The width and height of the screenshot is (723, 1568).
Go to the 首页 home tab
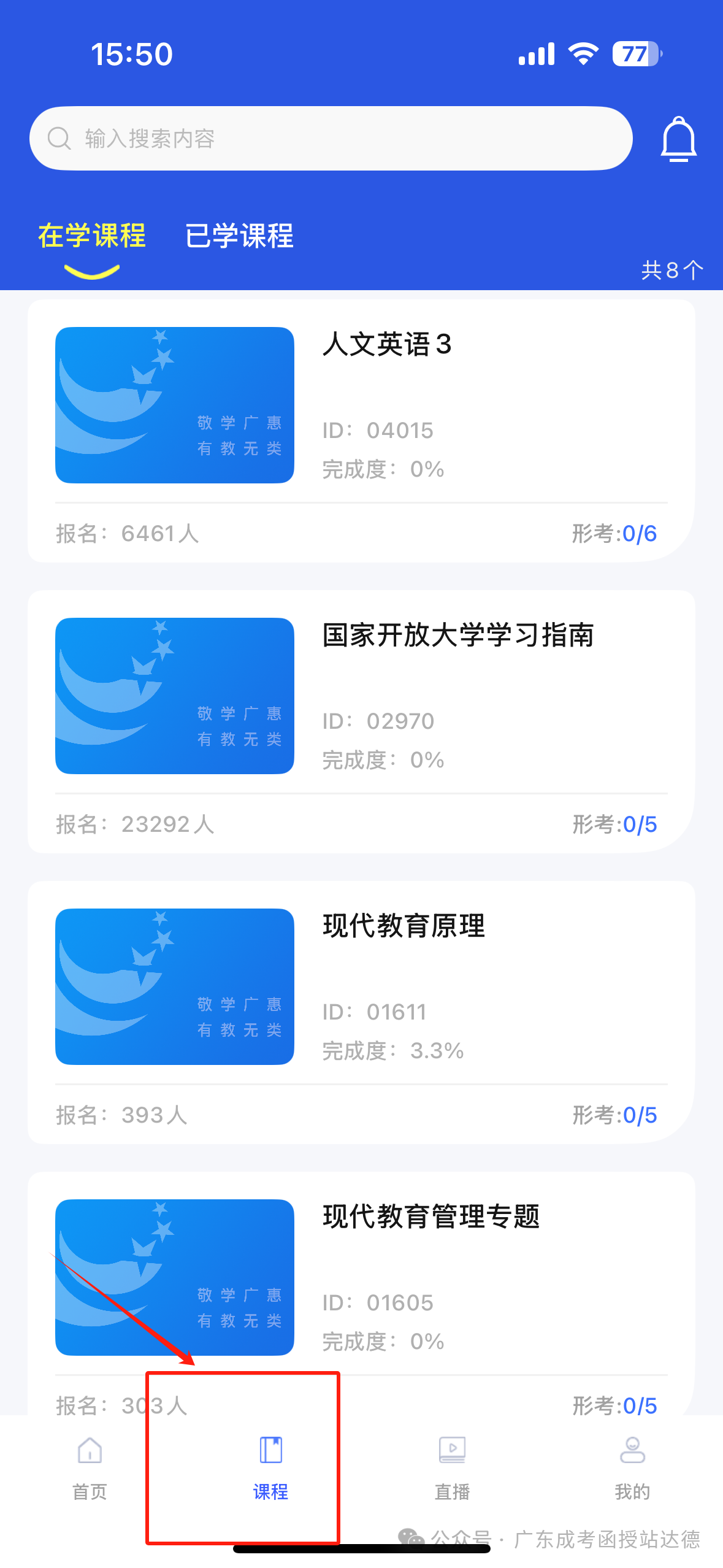90,1467
